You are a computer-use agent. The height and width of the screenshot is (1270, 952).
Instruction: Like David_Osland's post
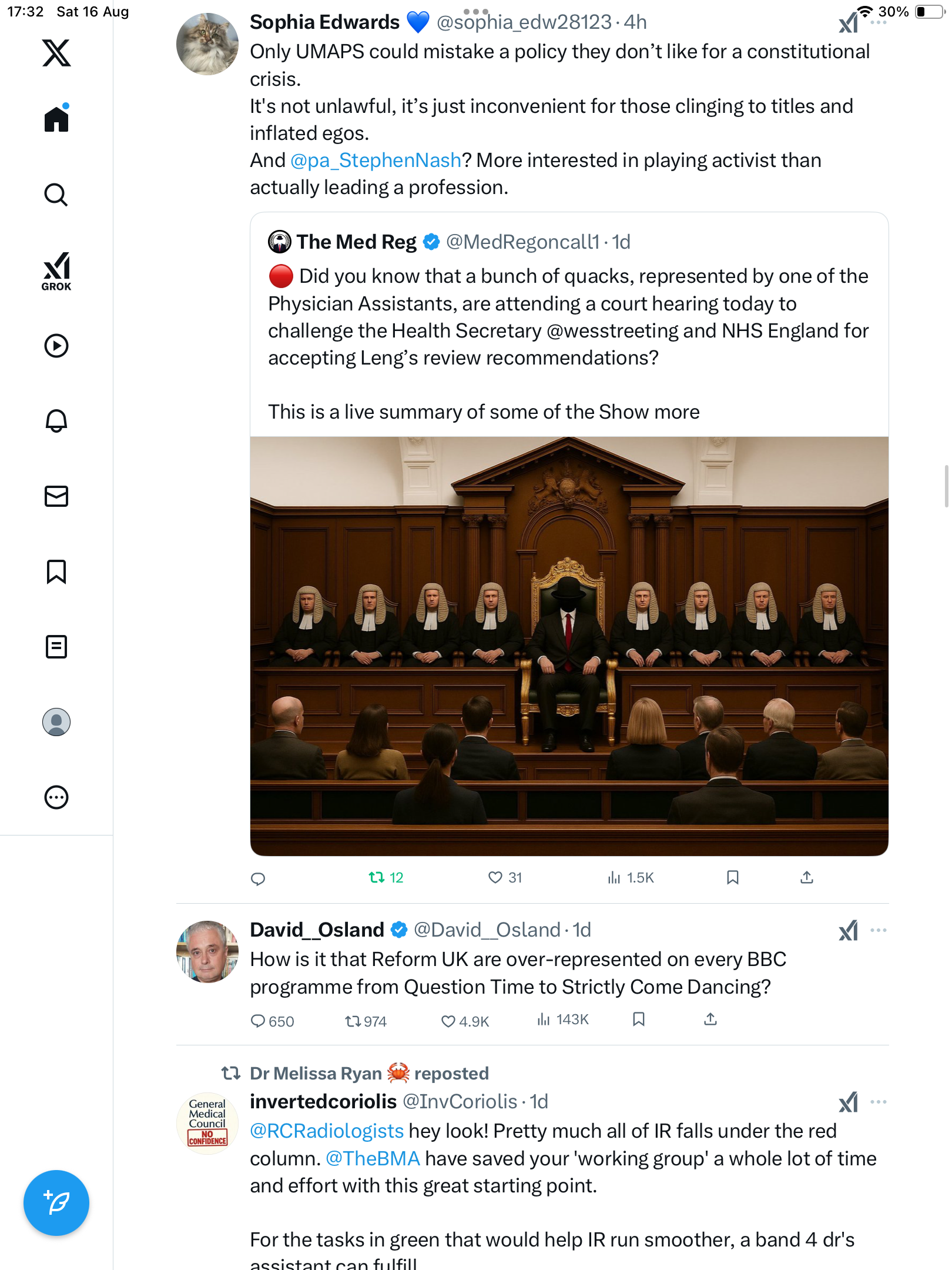point(448,1021)
